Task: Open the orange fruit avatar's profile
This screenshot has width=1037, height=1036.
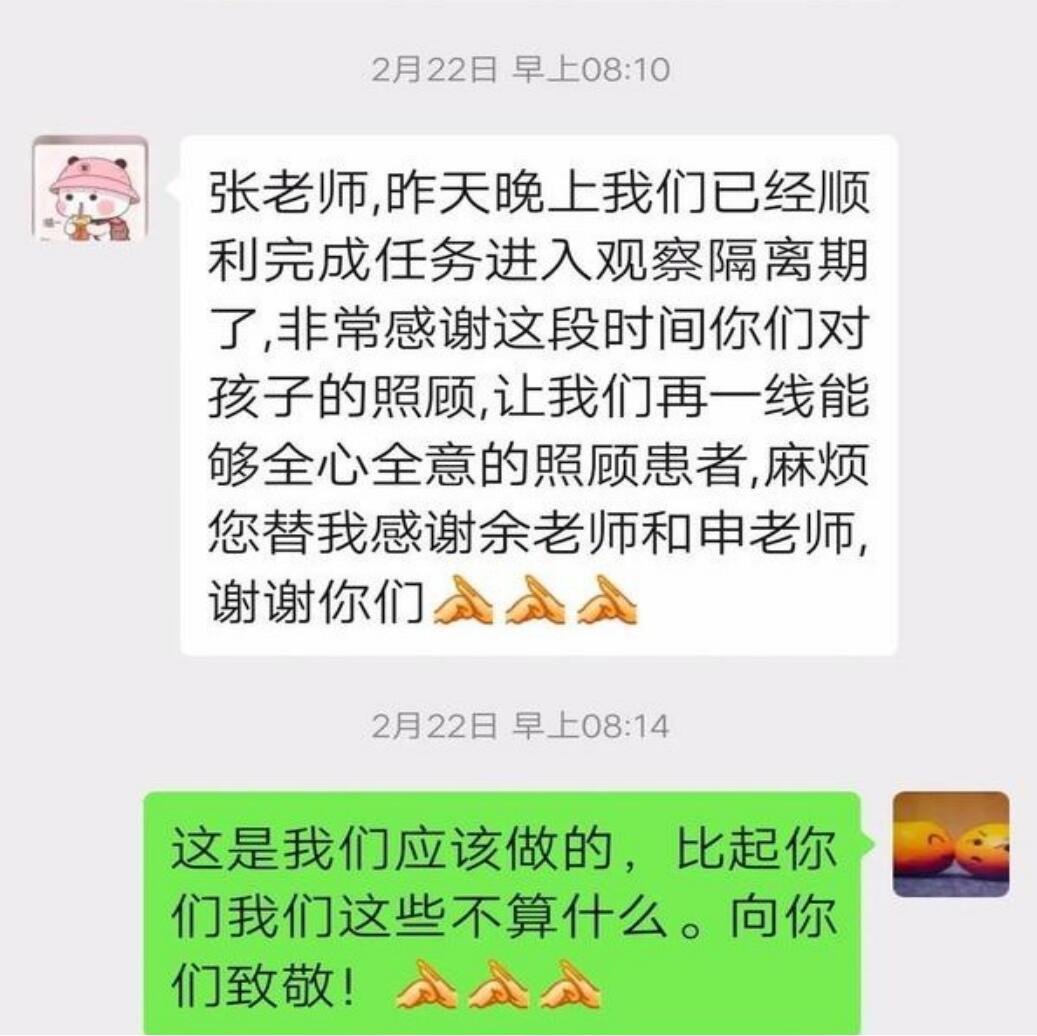Action: click(950, 844)
